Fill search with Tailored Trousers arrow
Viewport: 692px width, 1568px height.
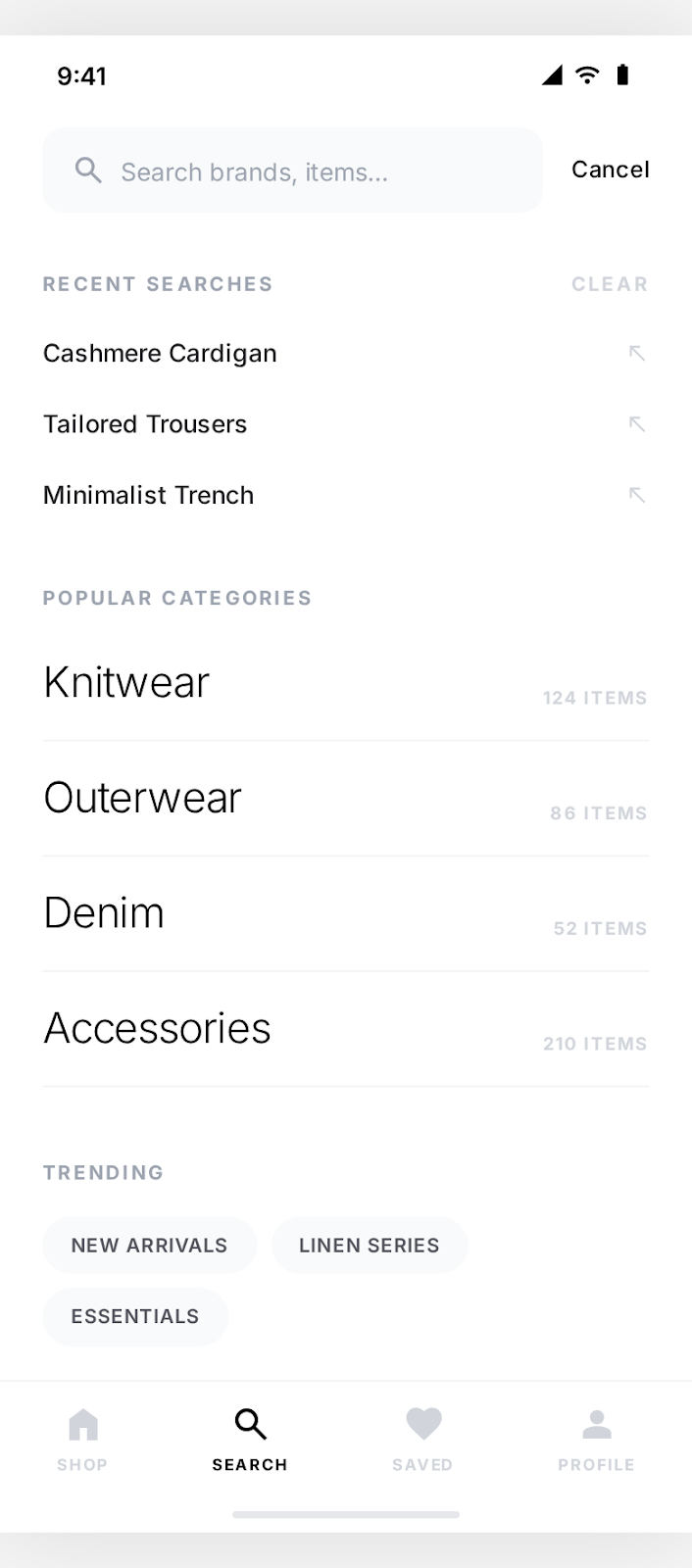pos(637,424)
